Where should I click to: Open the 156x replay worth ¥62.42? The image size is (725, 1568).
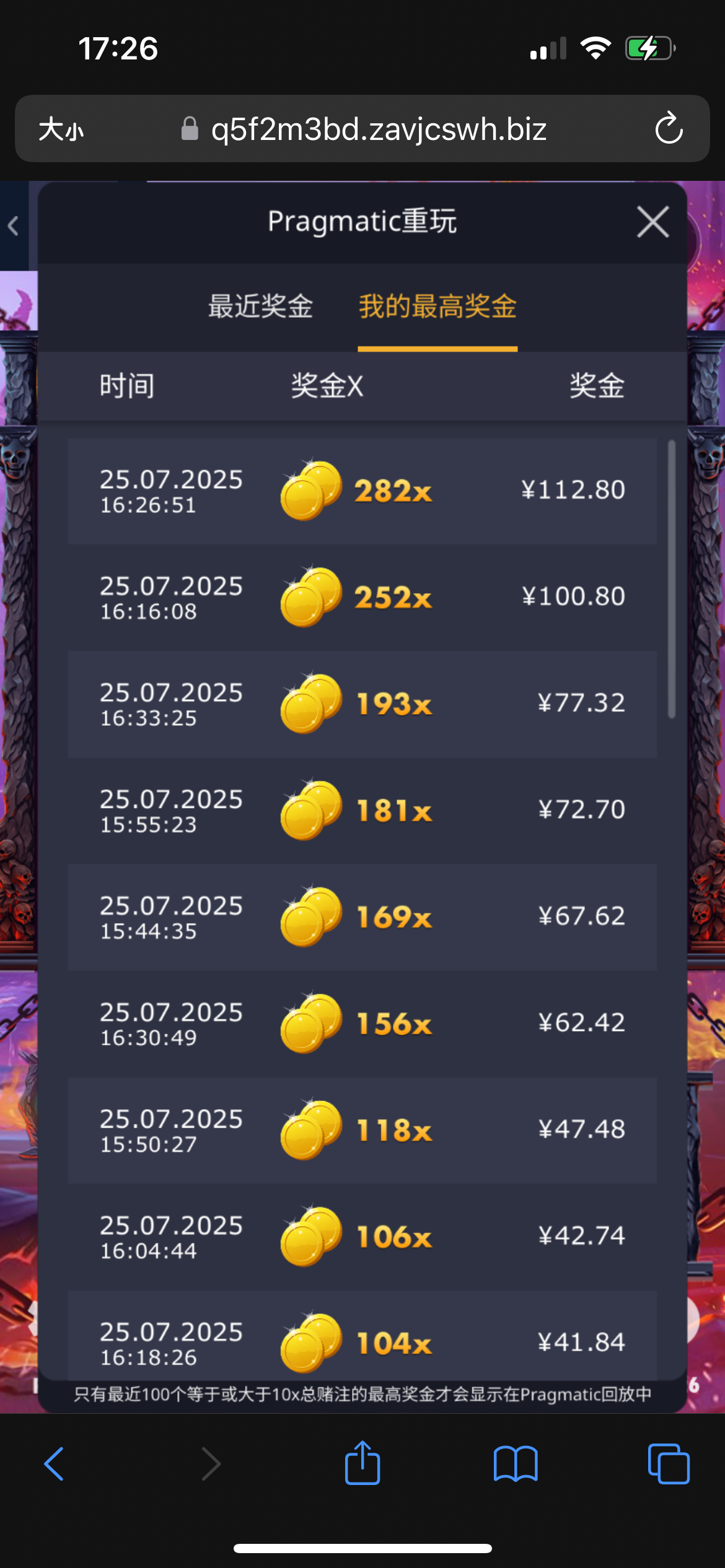pyautogui.click(x=362, y=1024)
